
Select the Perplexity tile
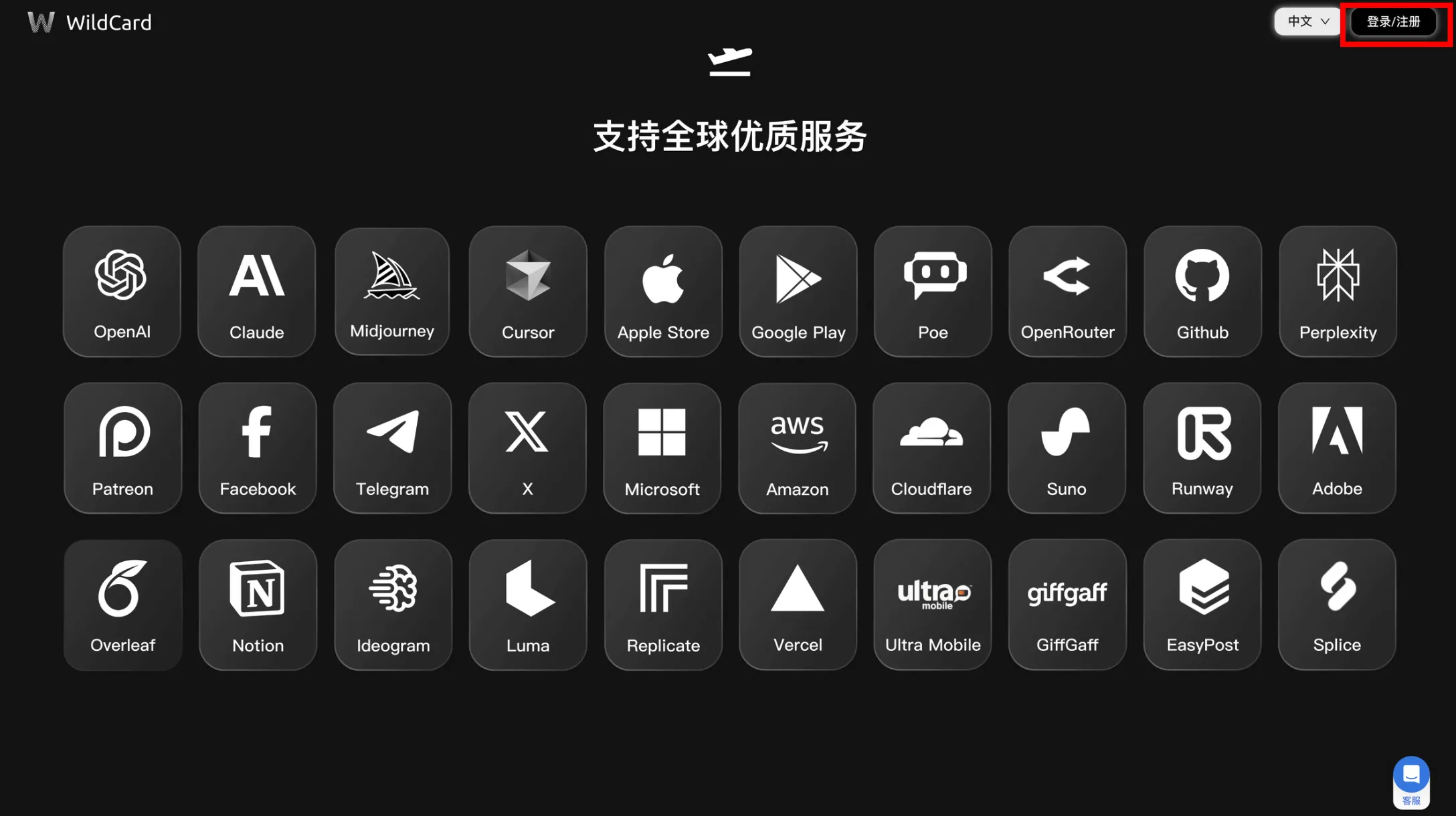(x=1338, y=292)
